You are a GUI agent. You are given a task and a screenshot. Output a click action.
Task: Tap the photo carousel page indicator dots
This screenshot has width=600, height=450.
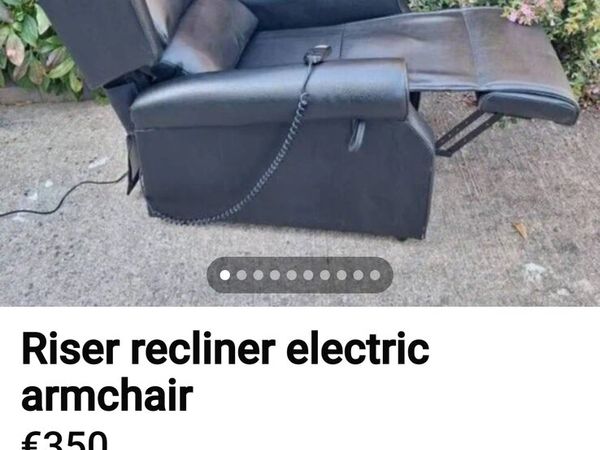(x=300, y=274)
